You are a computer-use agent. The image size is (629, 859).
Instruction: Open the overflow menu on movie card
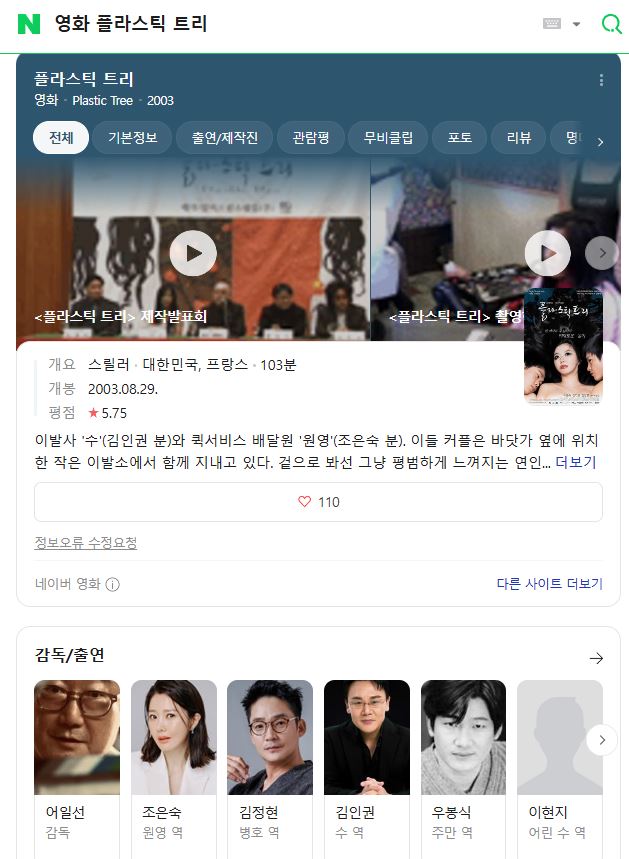tap(601, 80)
